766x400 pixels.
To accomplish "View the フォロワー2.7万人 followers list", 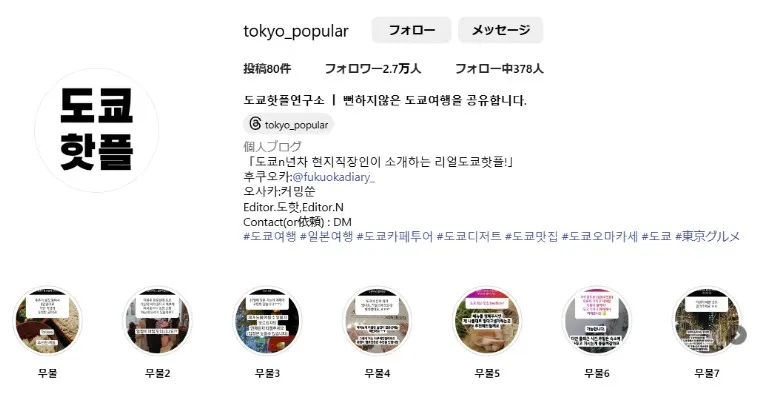I will [372, 69].
